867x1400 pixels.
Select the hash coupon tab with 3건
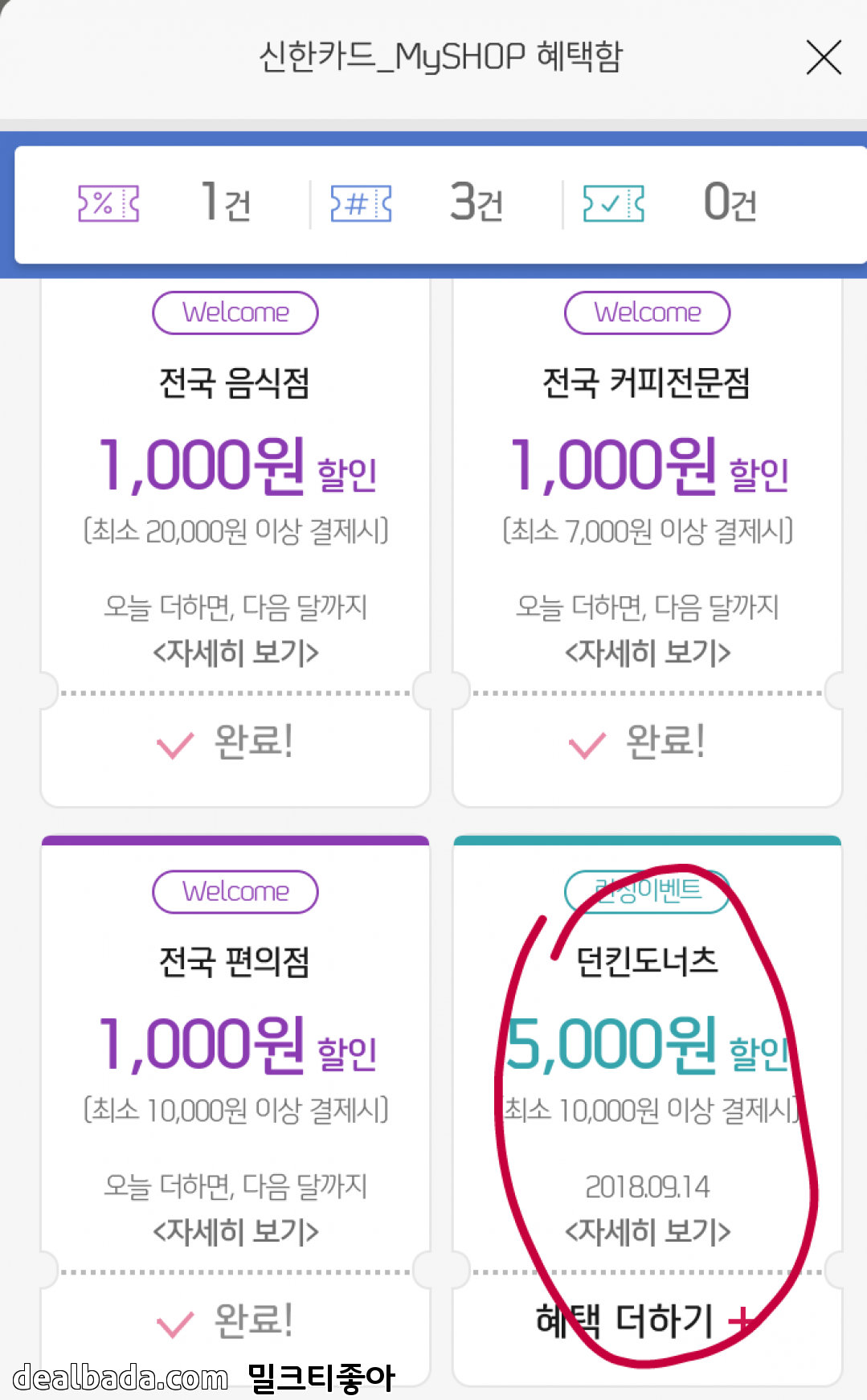[418, 203]
